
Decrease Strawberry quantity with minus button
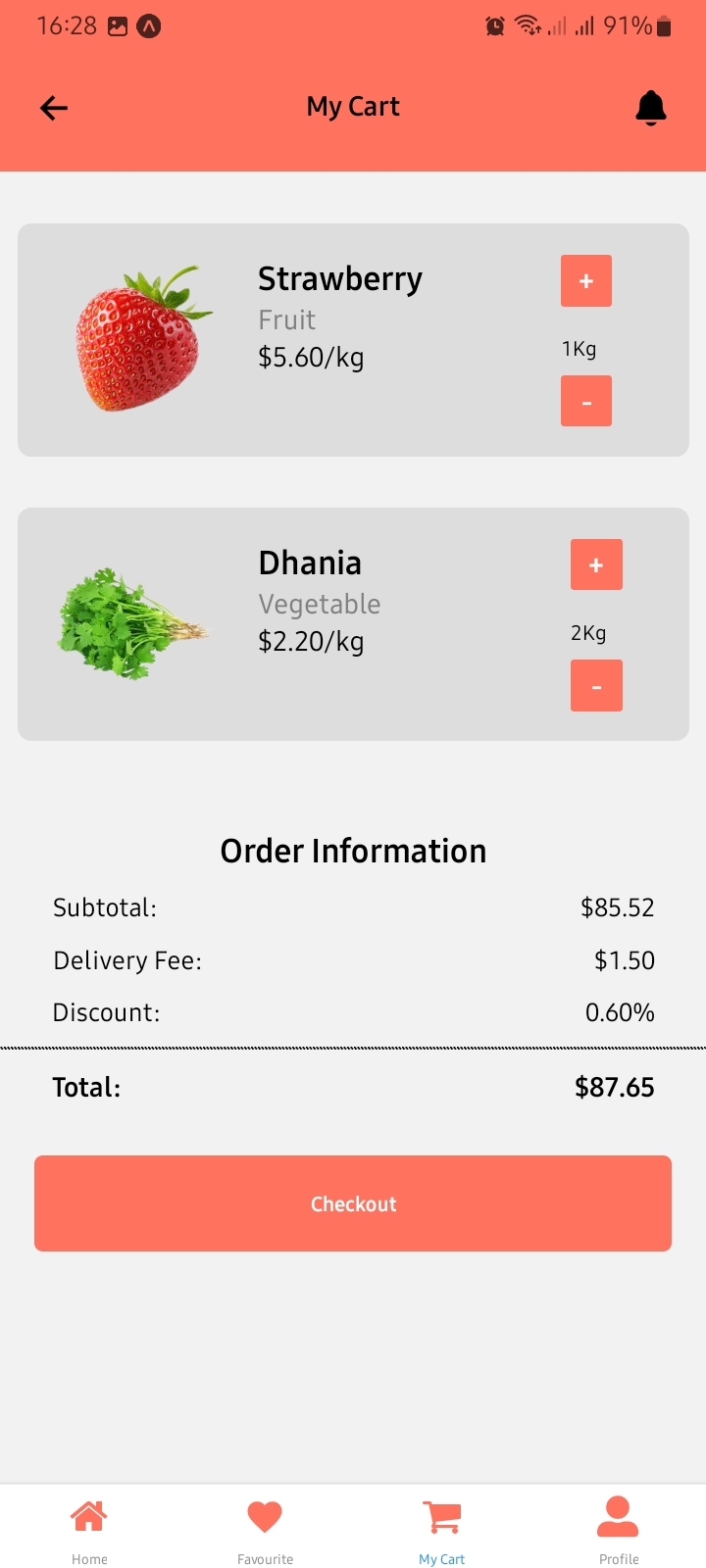(585, 401)
